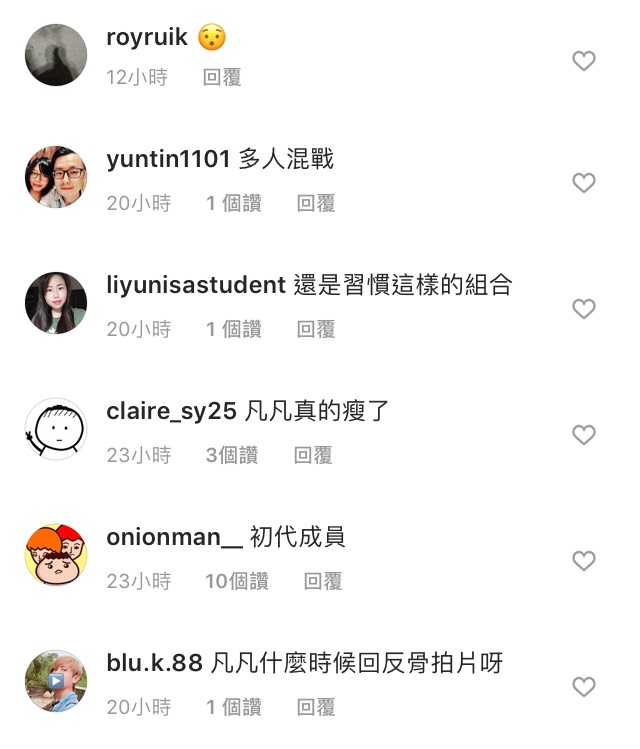Like the comment from claire_sy25

click(584, 435)
